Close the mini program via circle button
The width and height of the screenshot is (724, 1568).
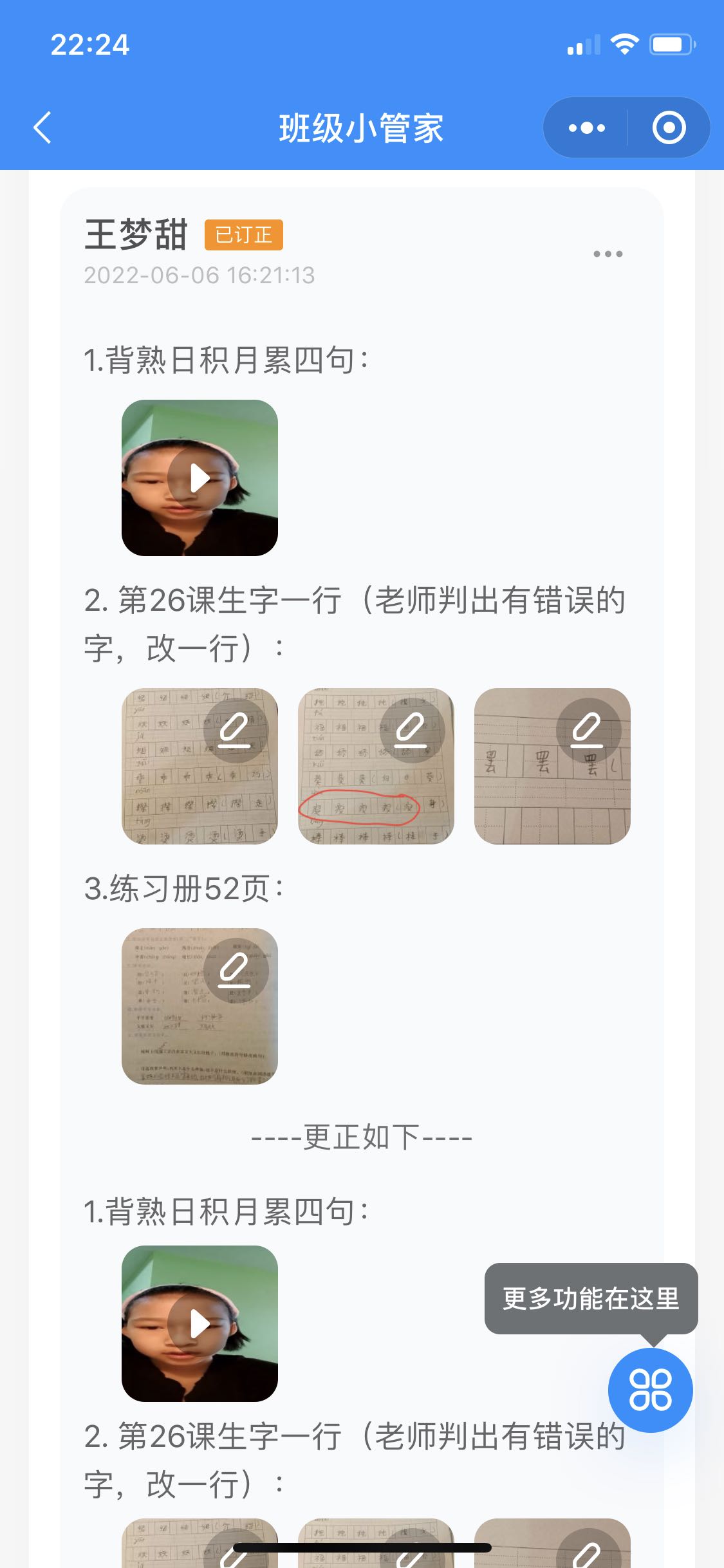click(669, 127)
